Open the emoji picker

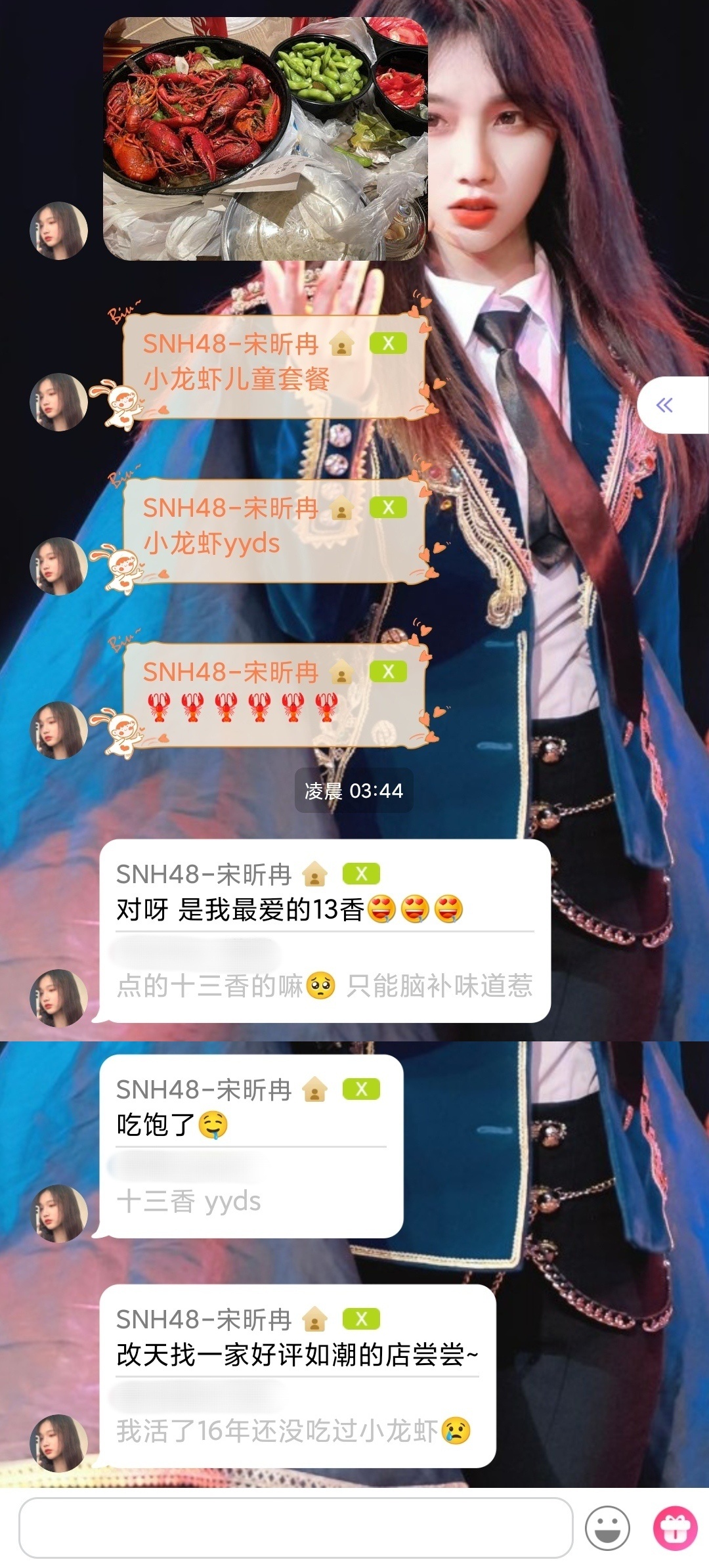607,1528
